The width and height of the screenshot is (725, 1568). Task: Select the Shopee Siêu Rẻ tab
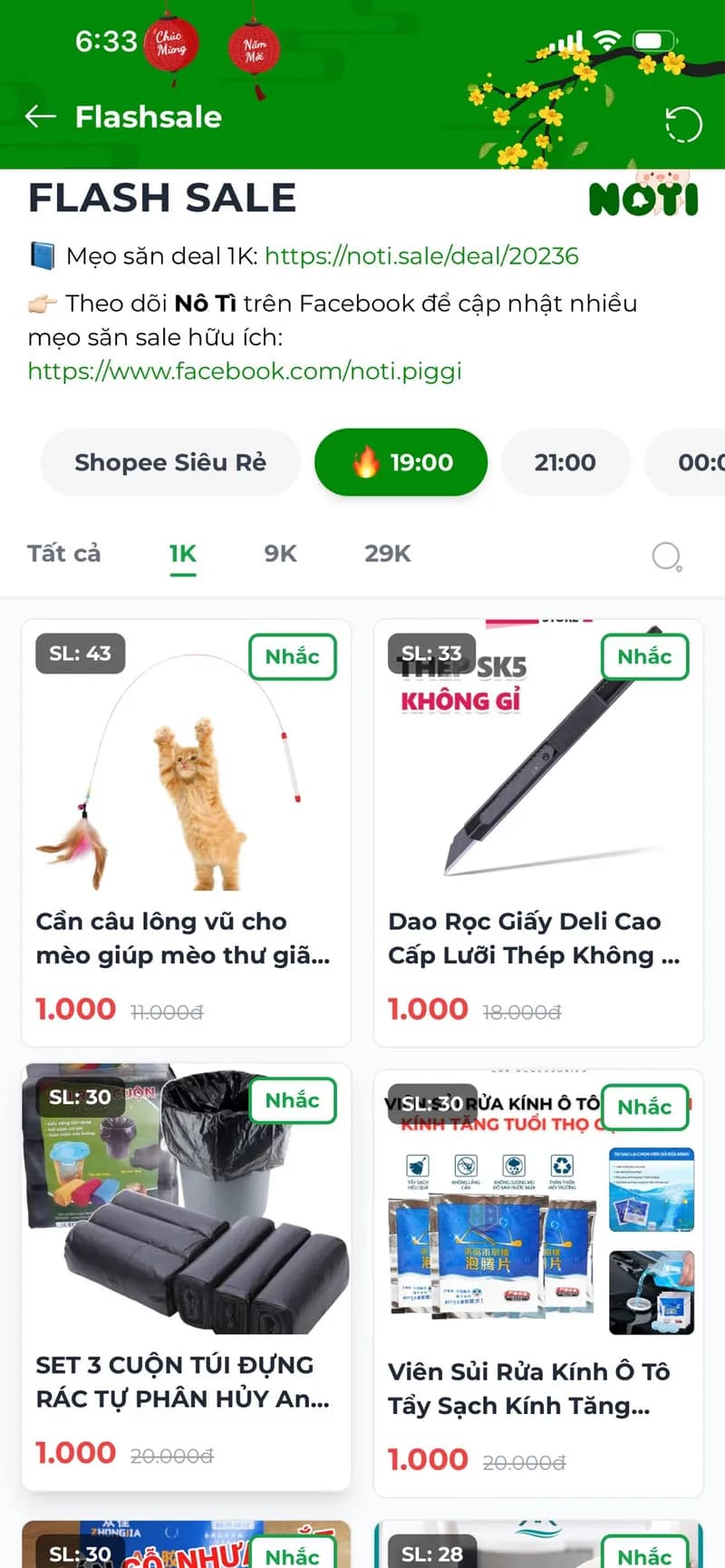170,462
